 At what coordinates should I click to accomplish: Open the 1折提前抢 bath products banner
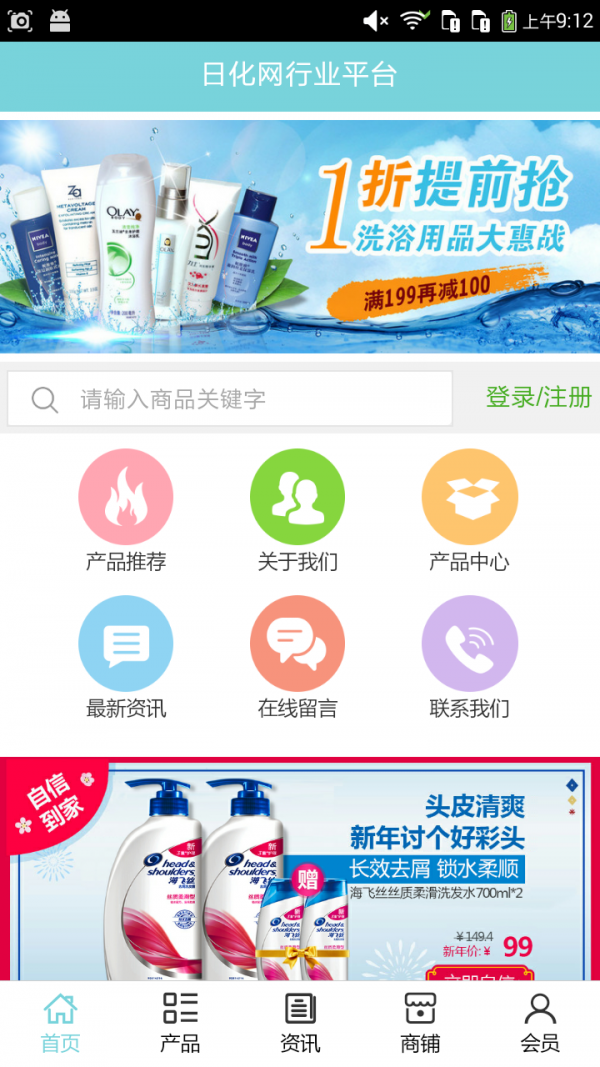300,236
